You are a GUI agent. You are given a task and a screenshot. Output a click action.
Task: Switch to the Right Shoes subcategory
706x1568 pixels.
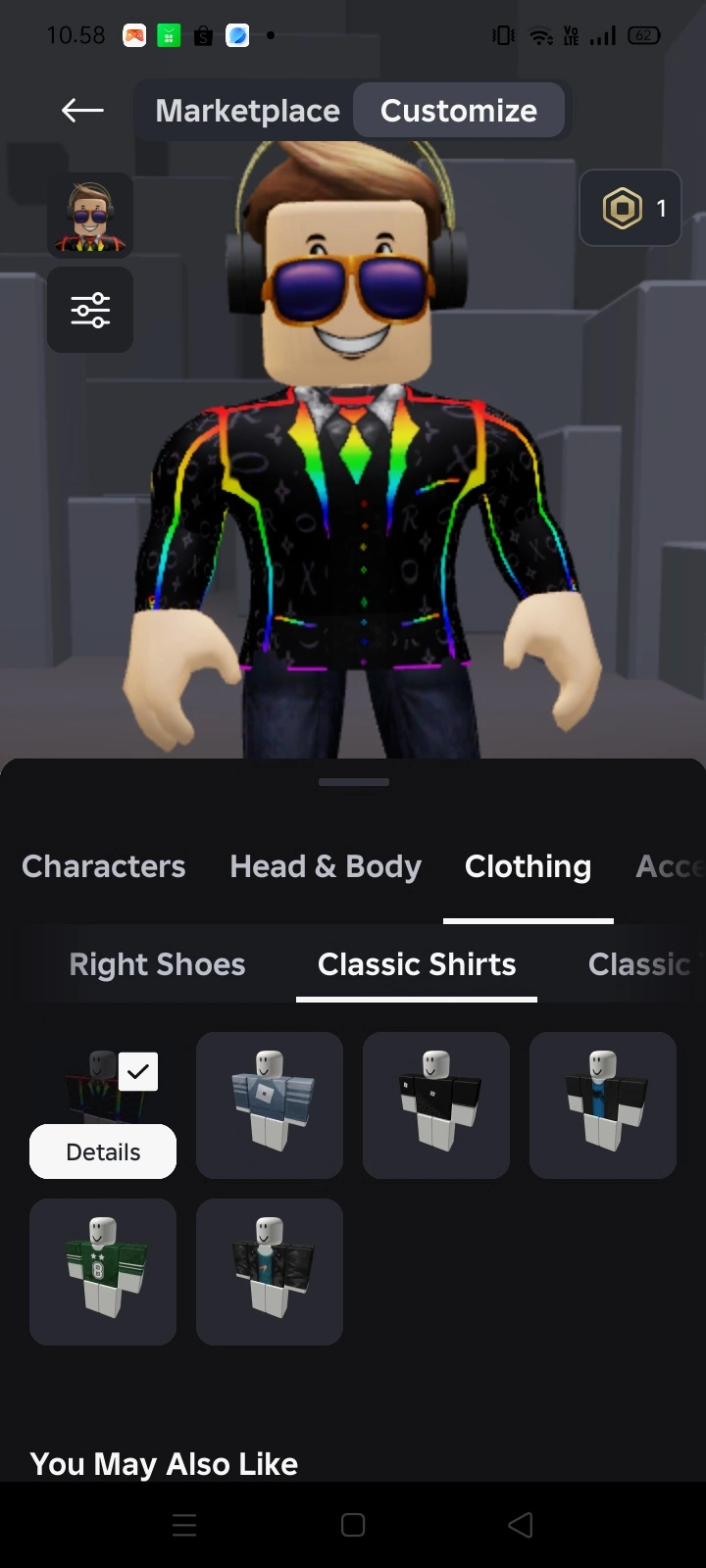(157, 964)
